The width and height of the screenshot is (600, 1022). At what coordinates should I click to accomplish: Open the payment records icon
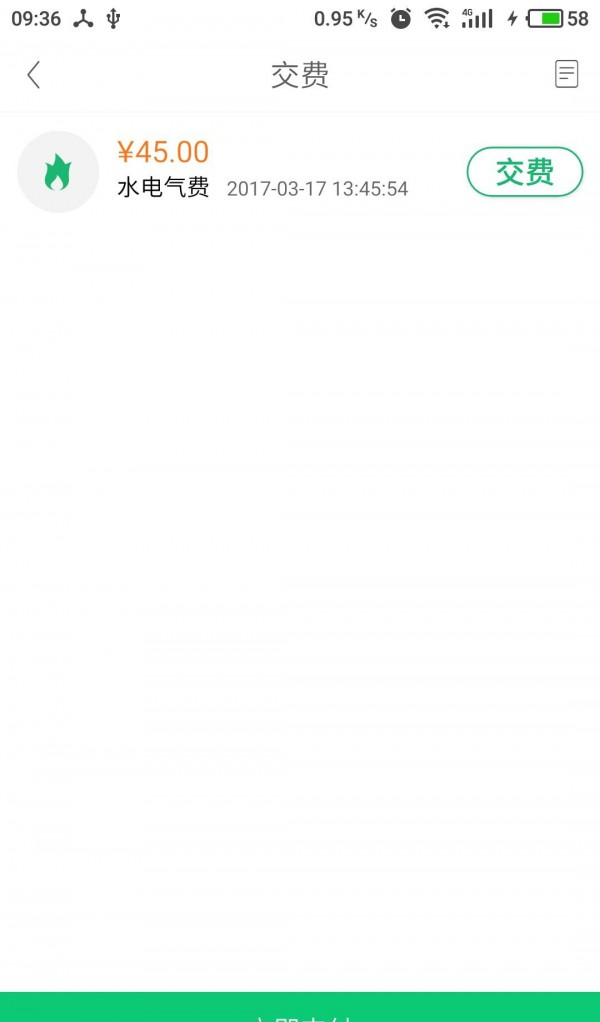[x=566, y=74]
